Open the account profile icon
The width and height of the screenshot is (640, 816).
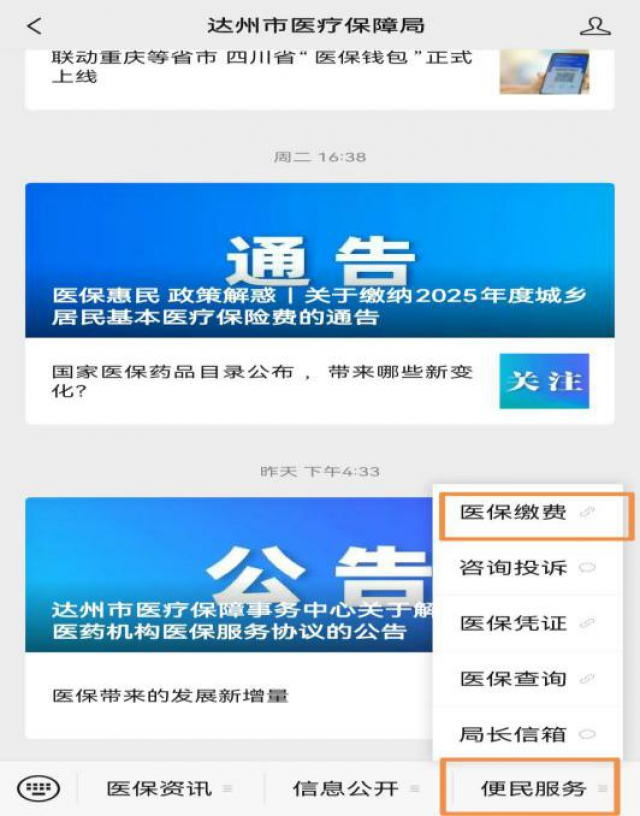(595, 27)
